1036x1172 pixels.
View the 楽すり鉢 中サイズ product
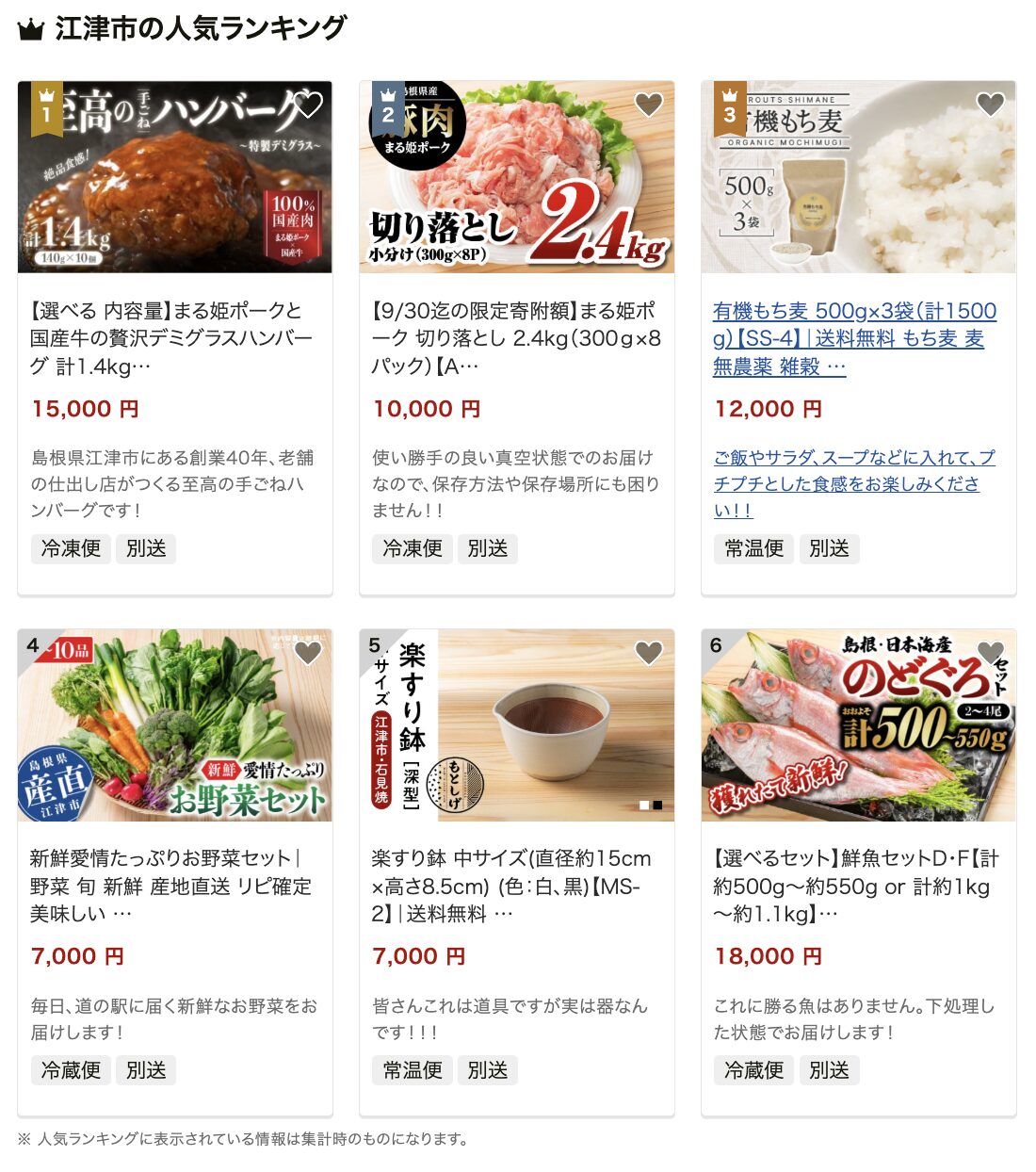pyautogui.click(x=516, y=886)
